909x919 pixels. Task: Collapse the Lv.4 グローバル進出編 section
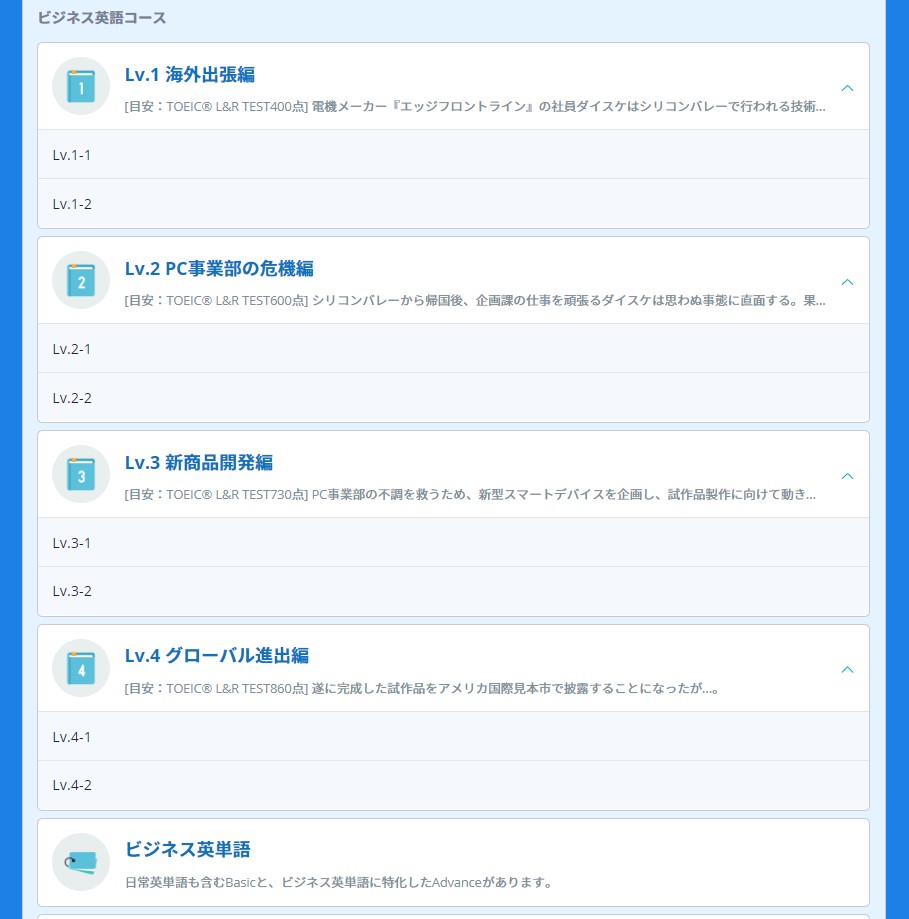tap(847, 669)
